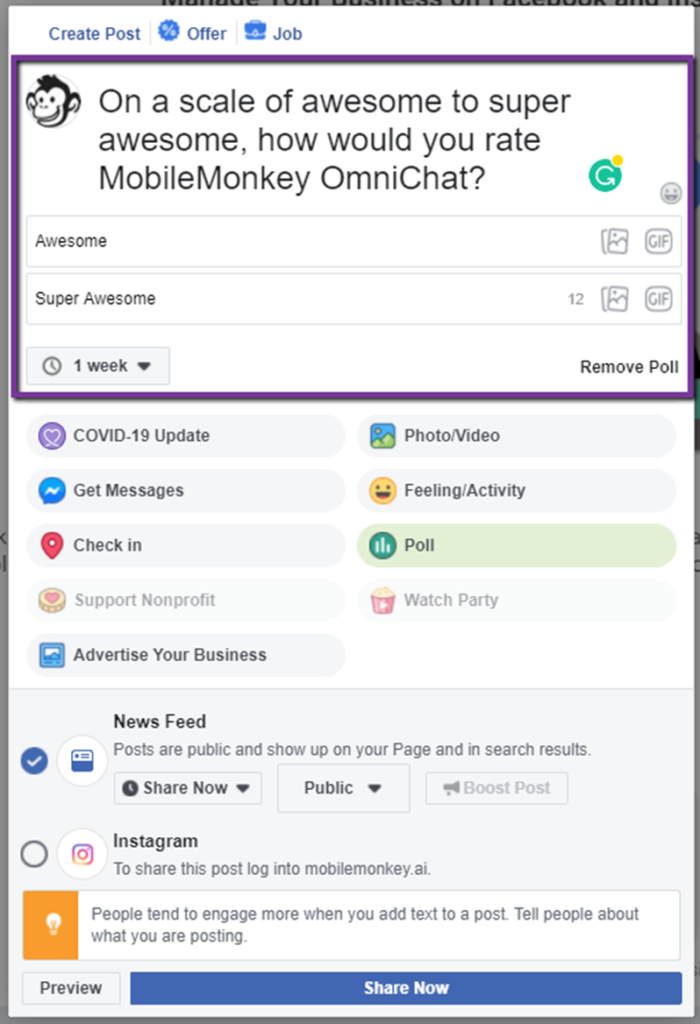Choose the Get Messages option

185,491
